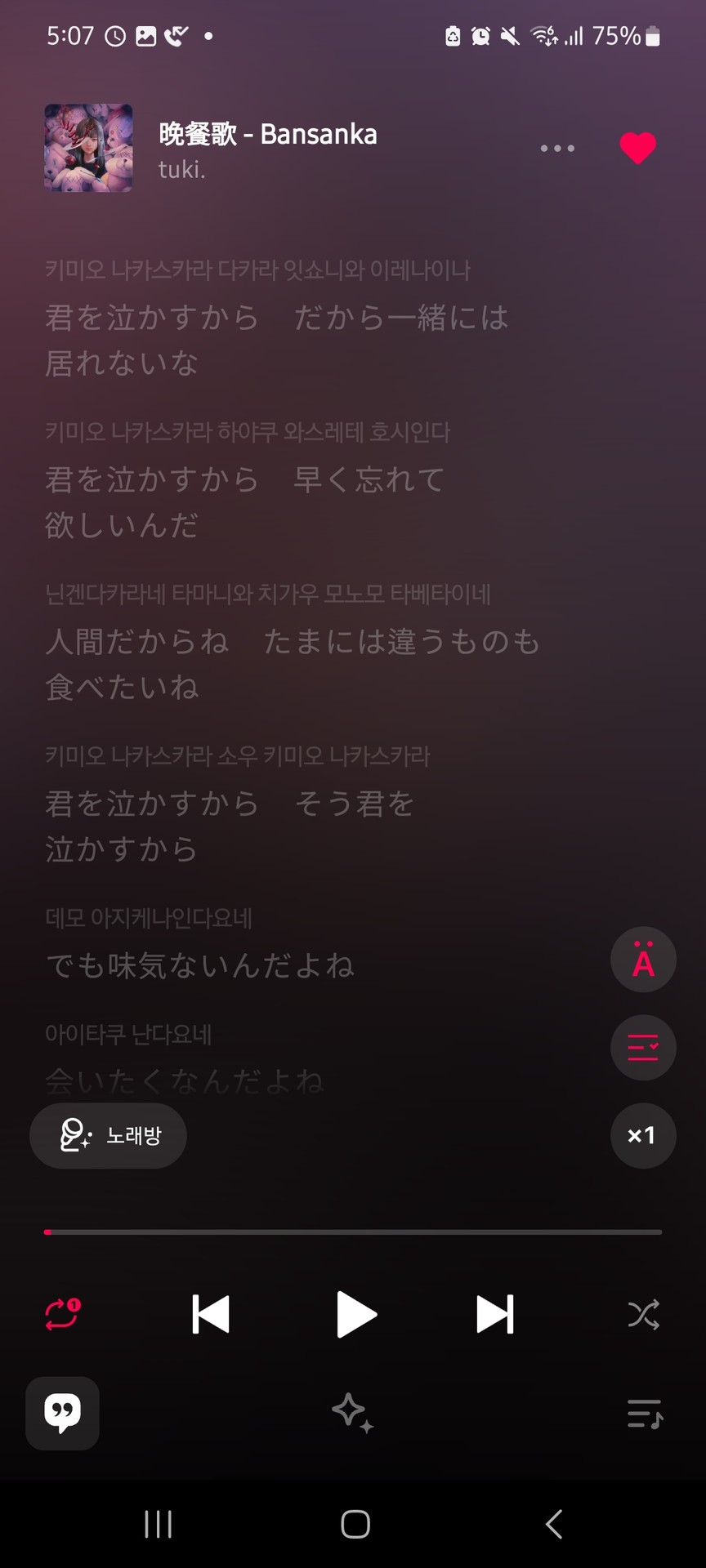Open the lyrics display settings
Image resolution: width=706 pixels, height=1568 pixels.
643,1048
